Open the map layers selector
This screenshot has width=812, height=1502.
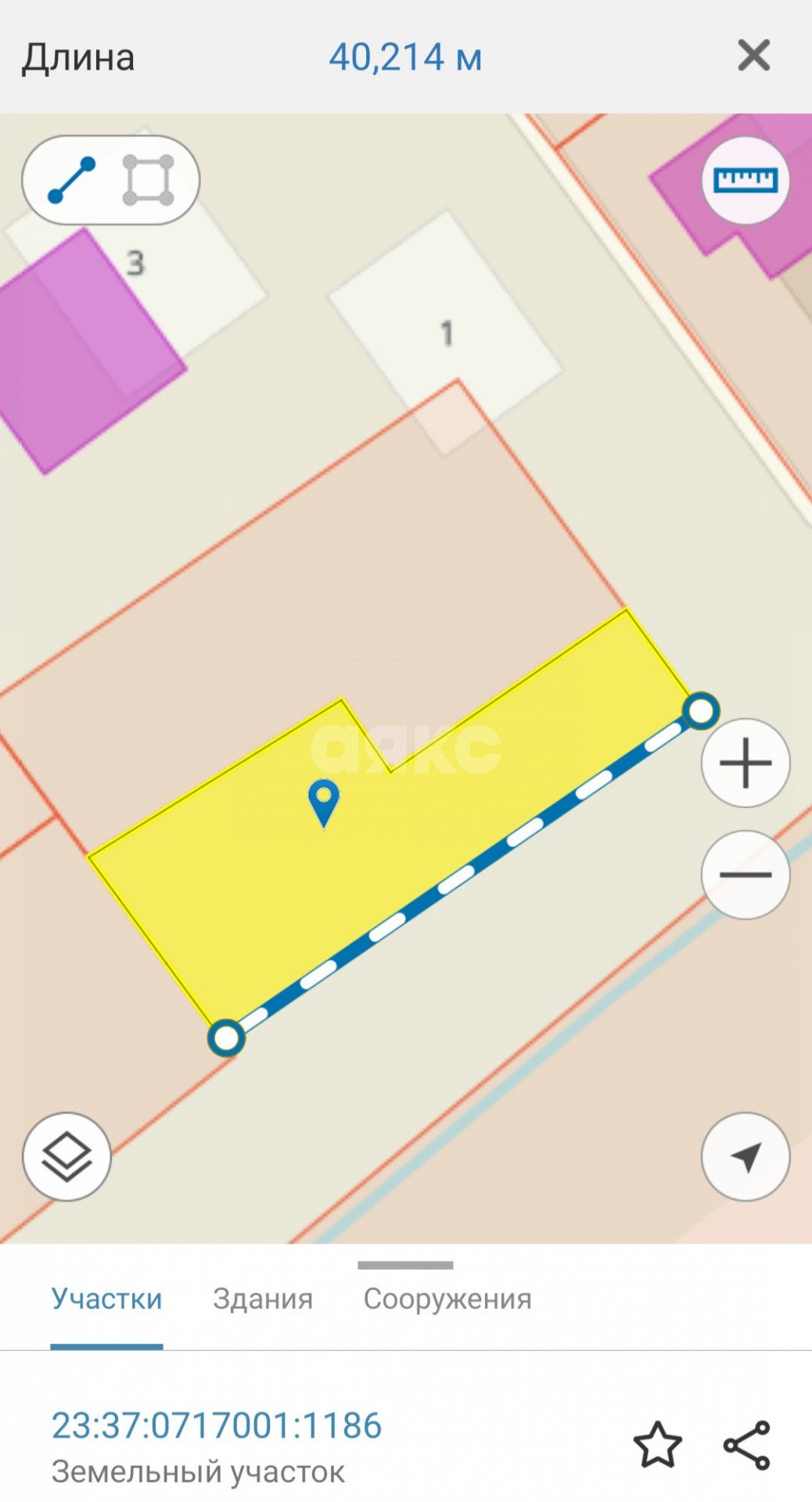[66, 1156]
